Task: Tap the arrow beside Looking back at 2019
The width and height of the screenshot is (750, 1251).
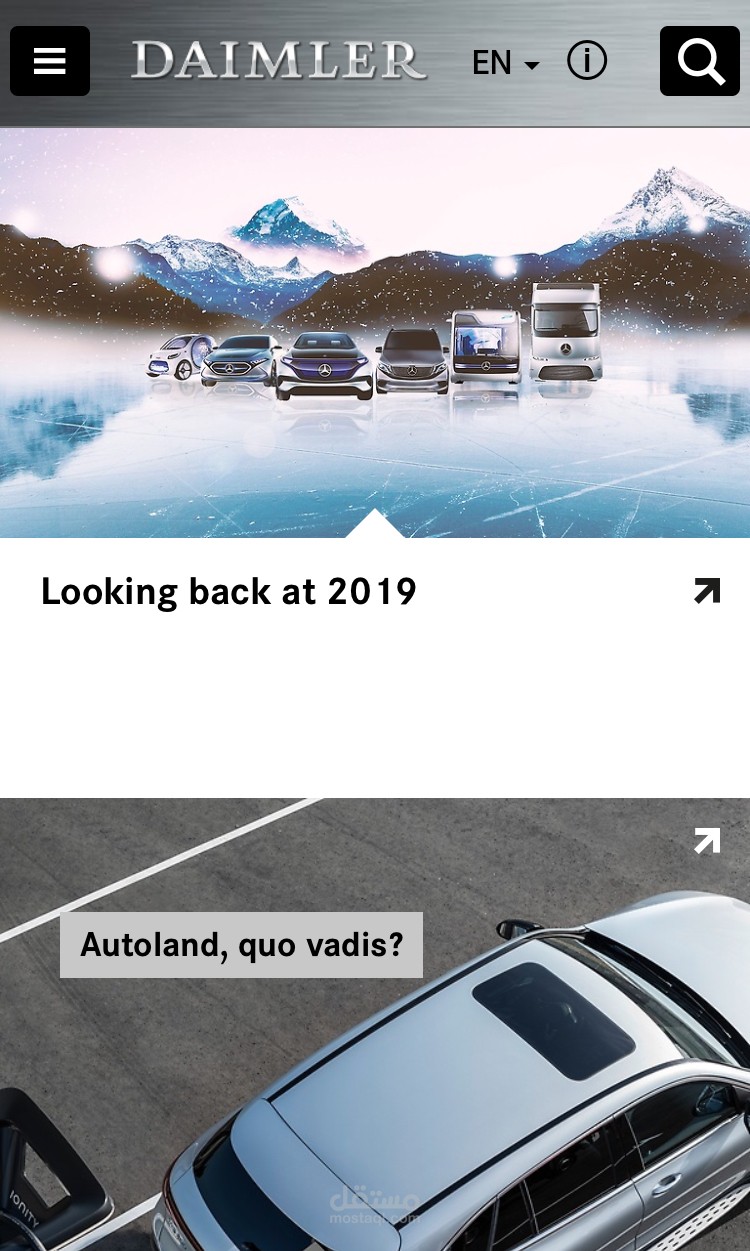Action: pyautogui.click(x=707, y=591)
